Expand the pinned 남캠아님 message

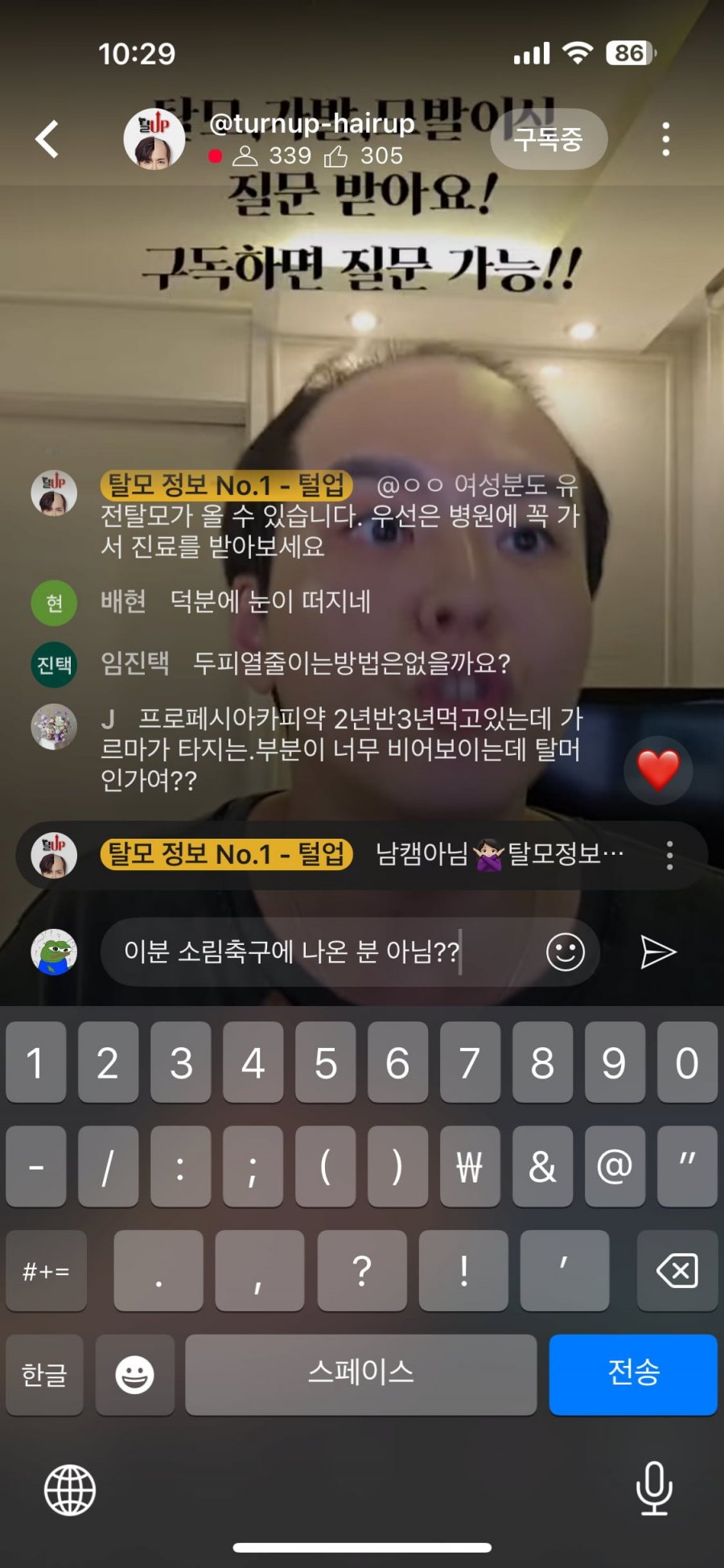tap(499, 855)
